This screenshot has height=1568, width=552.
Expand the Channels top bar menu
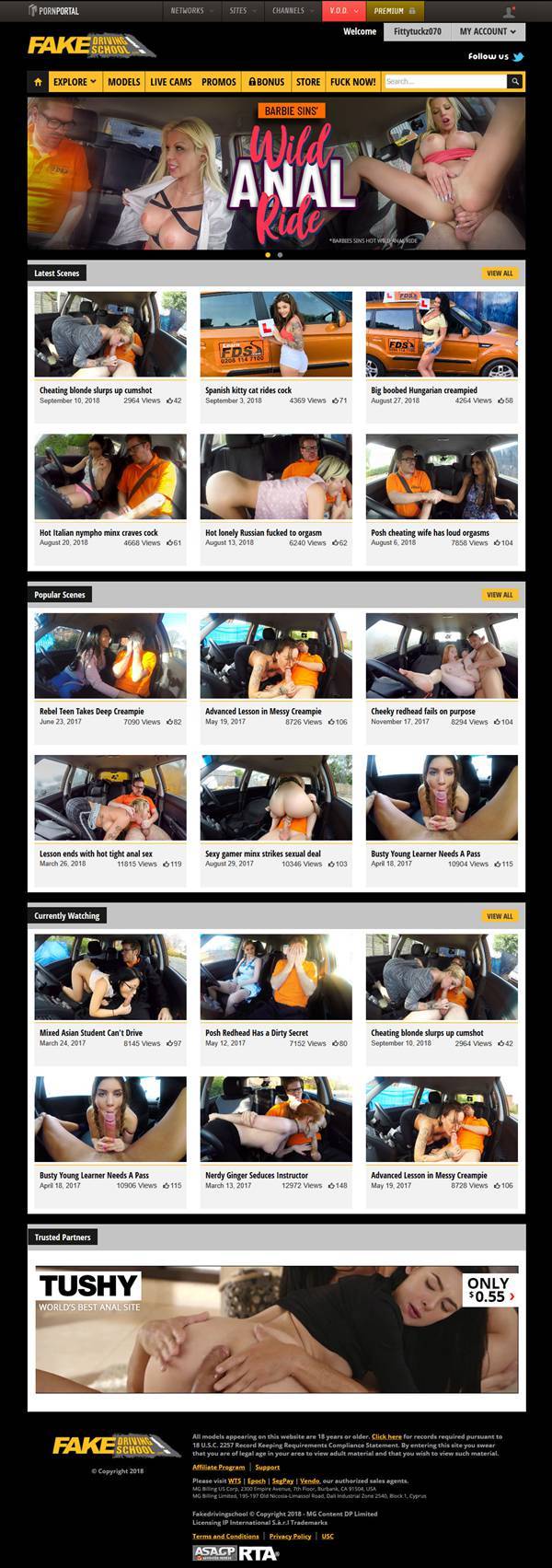click(x=293, y=11)
